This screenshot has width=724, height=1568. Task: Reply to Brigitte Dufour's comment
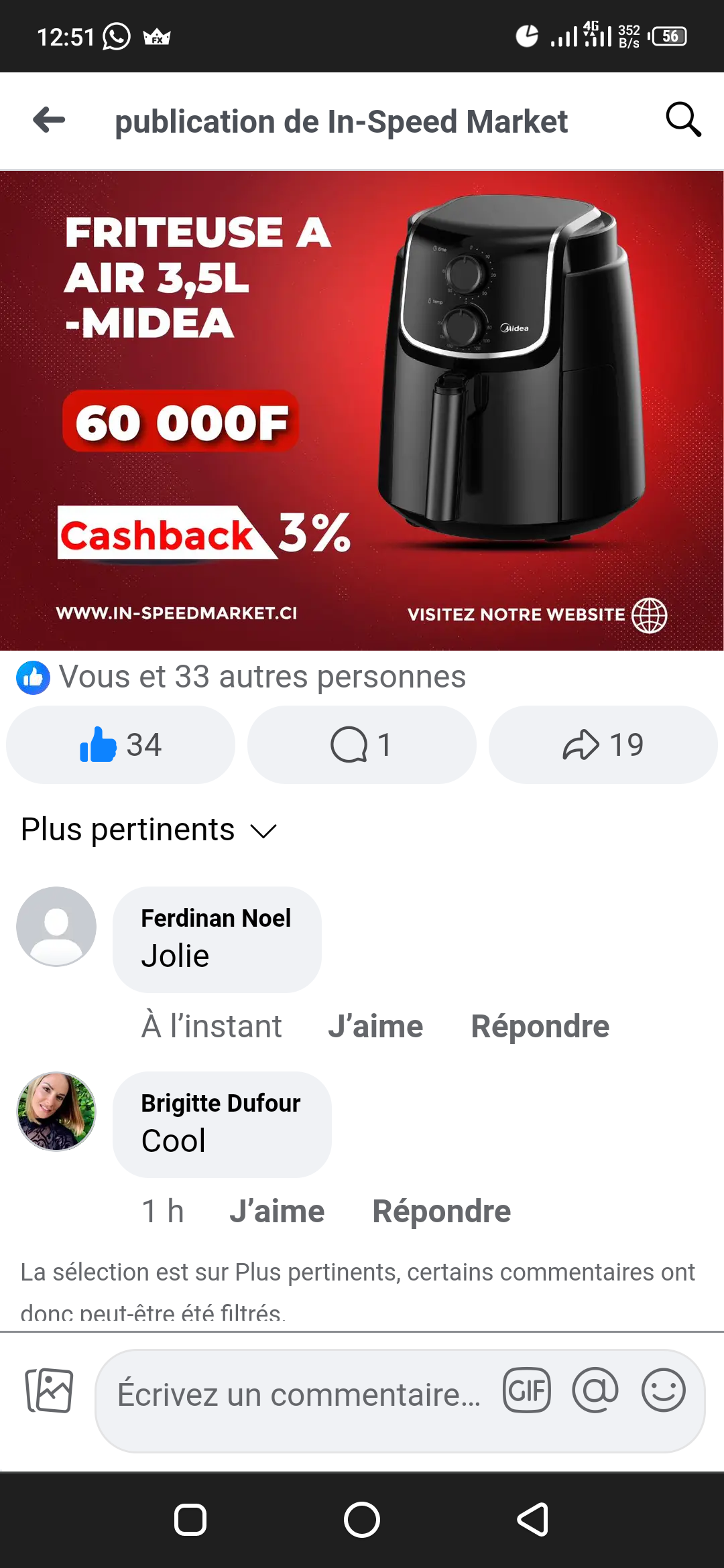[x=441, y=1212]
